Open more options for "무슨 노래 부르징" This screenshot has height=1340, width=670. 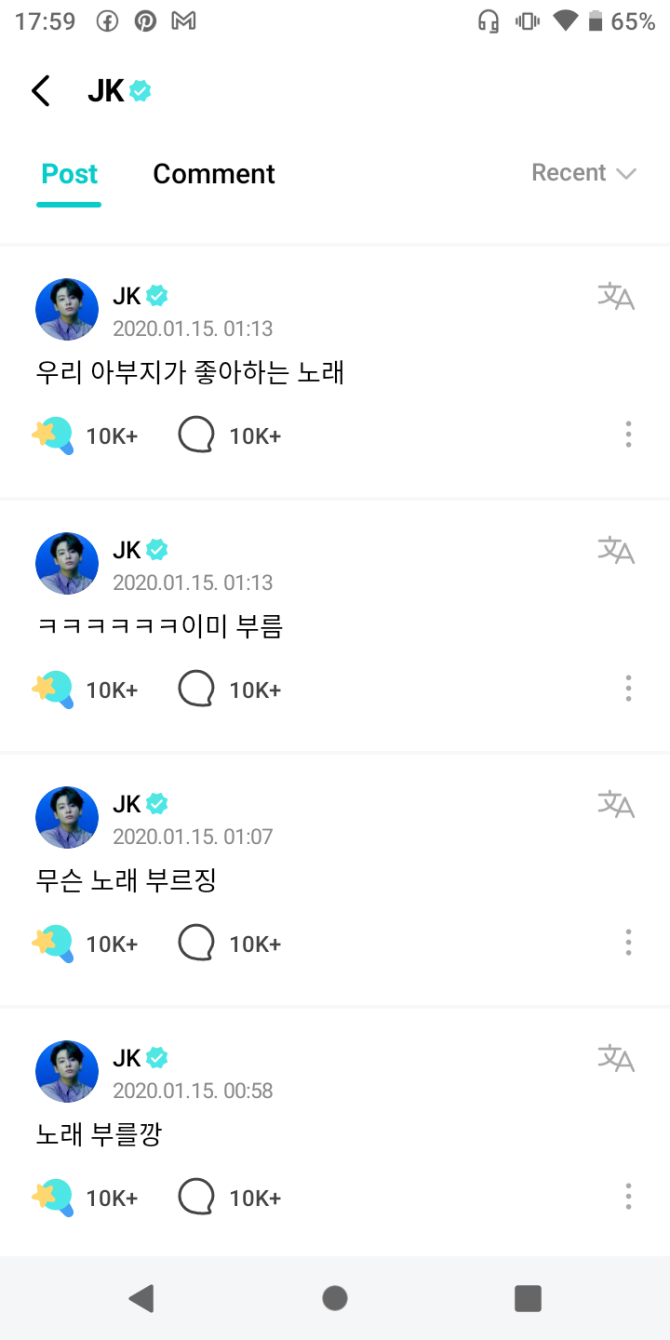tap(628, 942)
